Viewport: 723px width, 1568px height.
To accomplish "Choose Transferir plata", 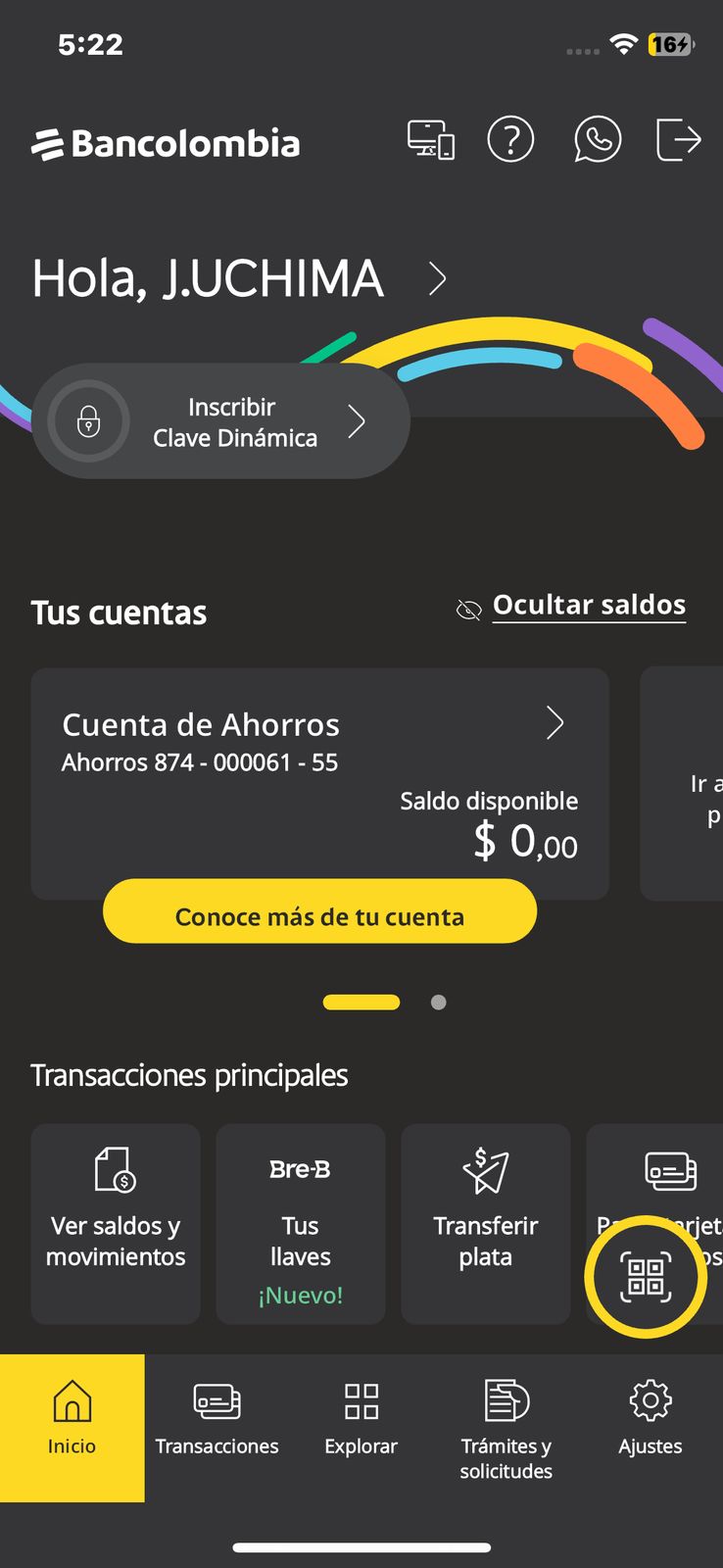I will (486, 1223).
